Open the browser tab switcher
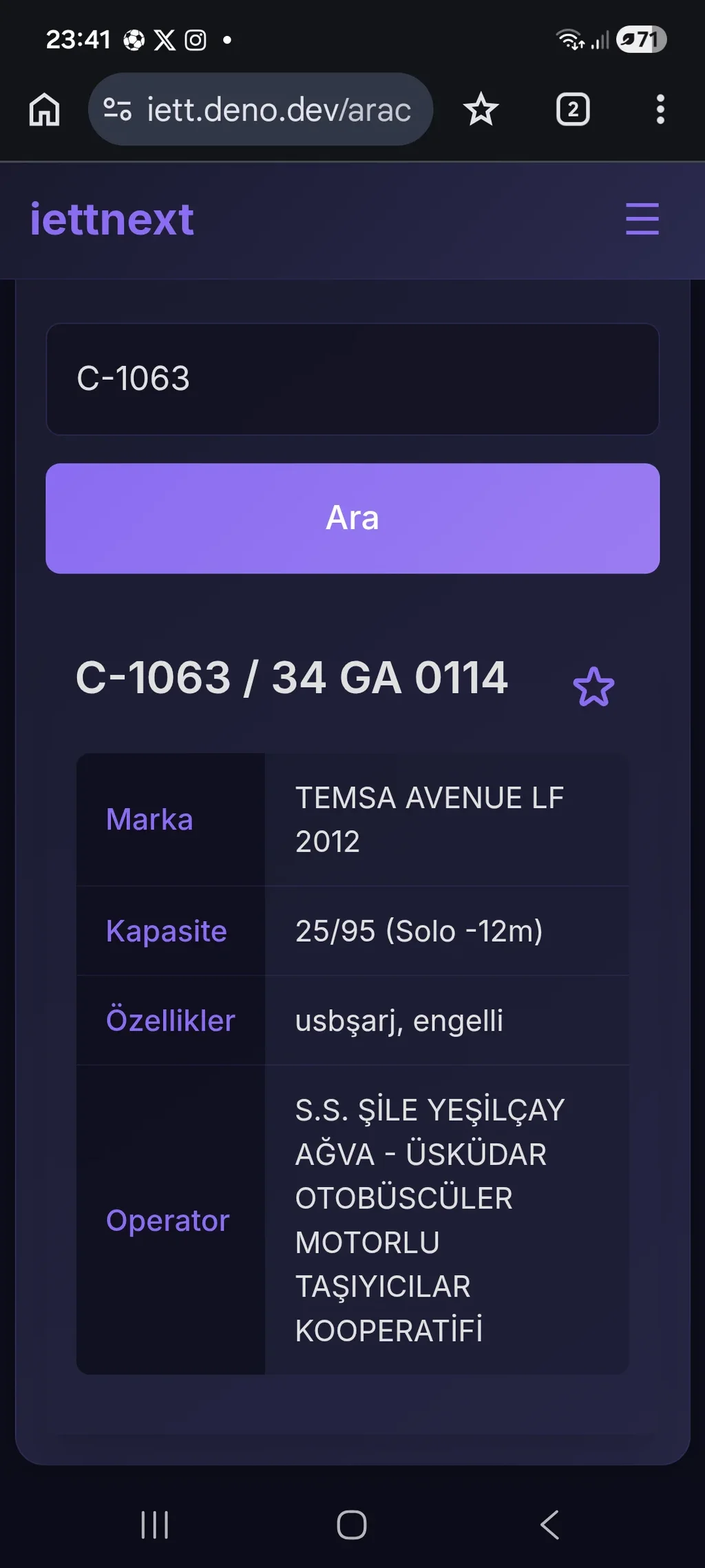Screen dimensions: 705x1568 pyautogui.click(x=572, y=110)
